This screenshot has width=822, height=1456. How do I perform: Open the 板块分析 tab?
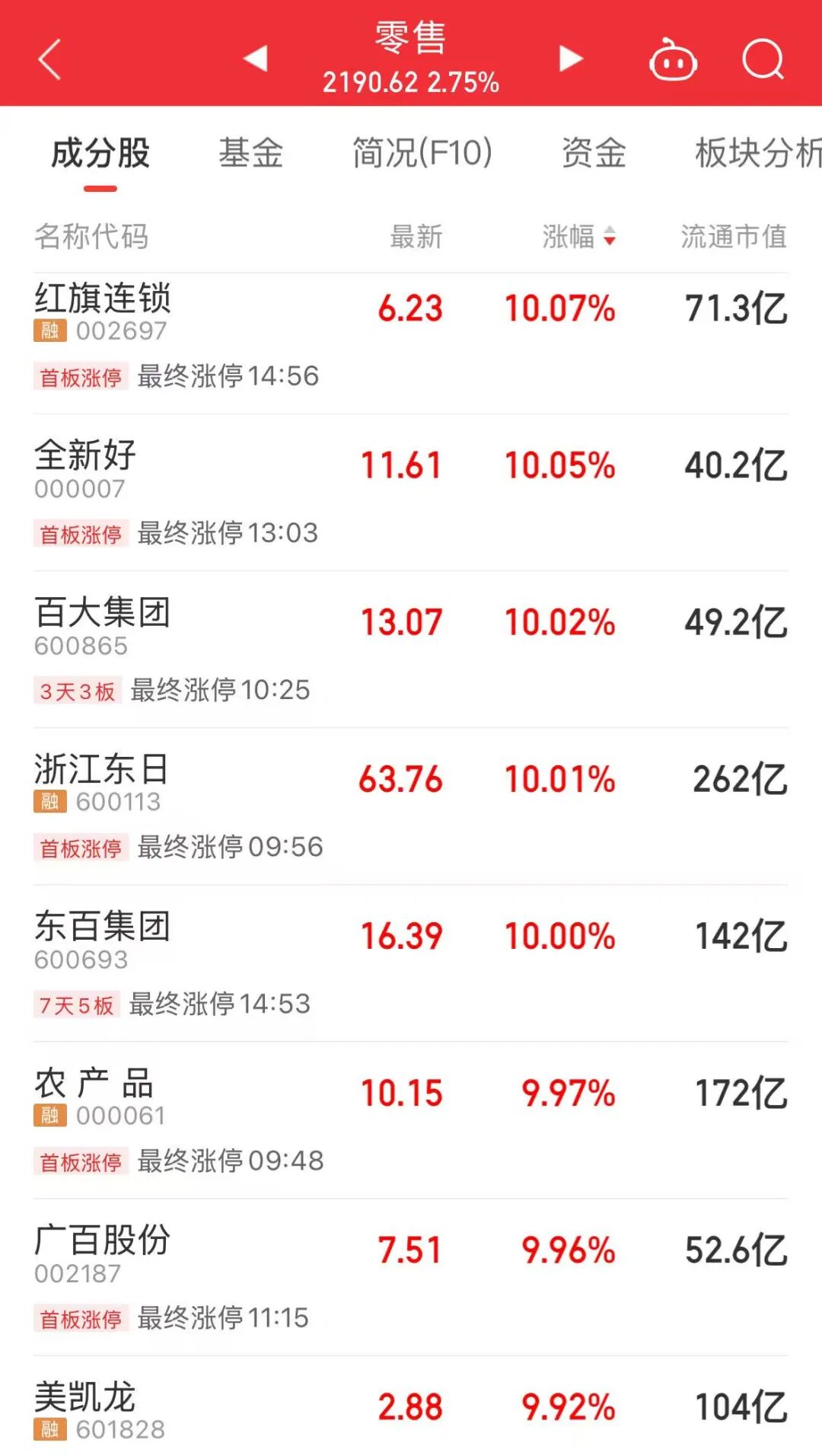757,153
